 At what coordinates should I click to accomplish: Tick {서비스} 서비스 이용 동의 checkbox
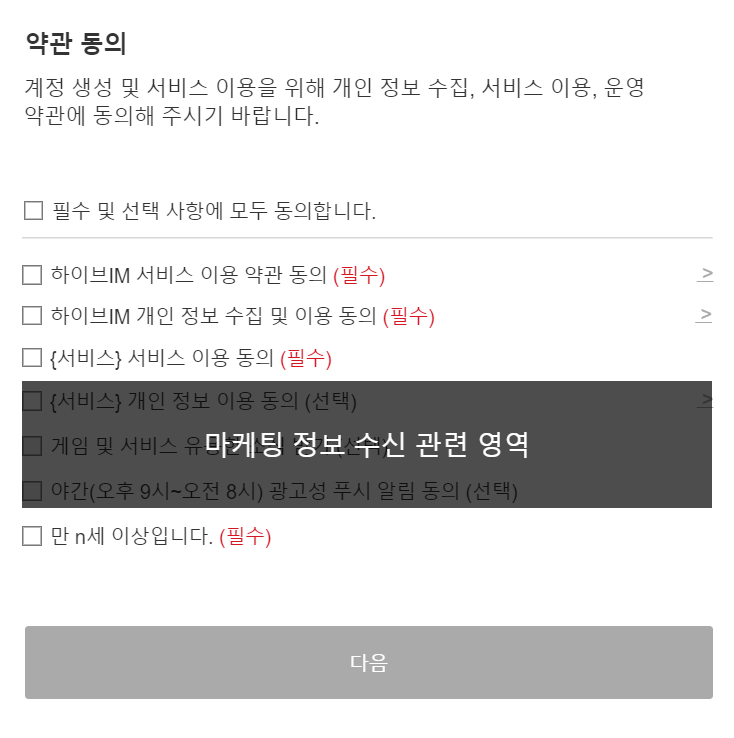coord(32,358)
